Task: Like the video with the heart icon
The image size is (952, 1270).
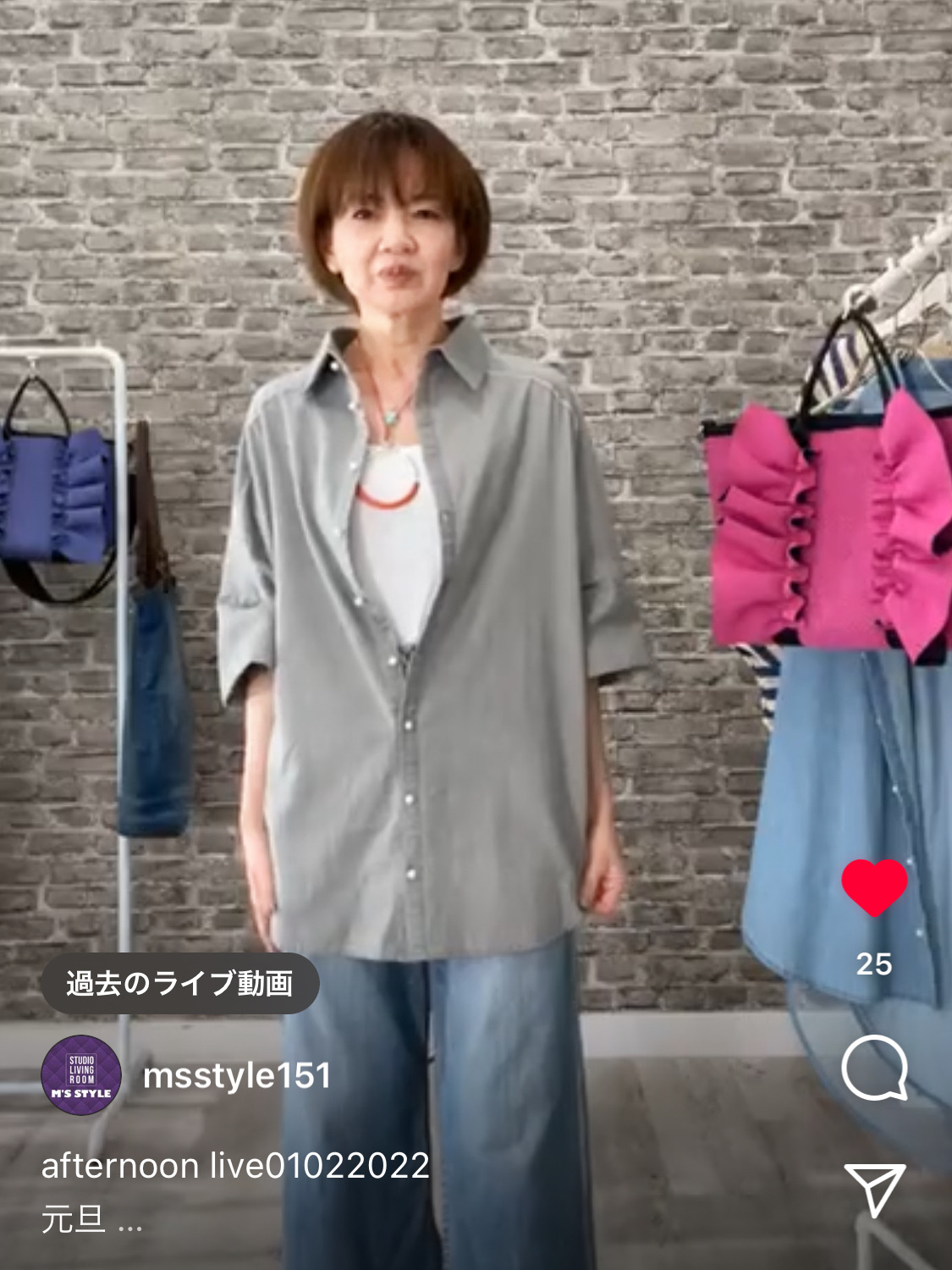Action: point(874,888)
